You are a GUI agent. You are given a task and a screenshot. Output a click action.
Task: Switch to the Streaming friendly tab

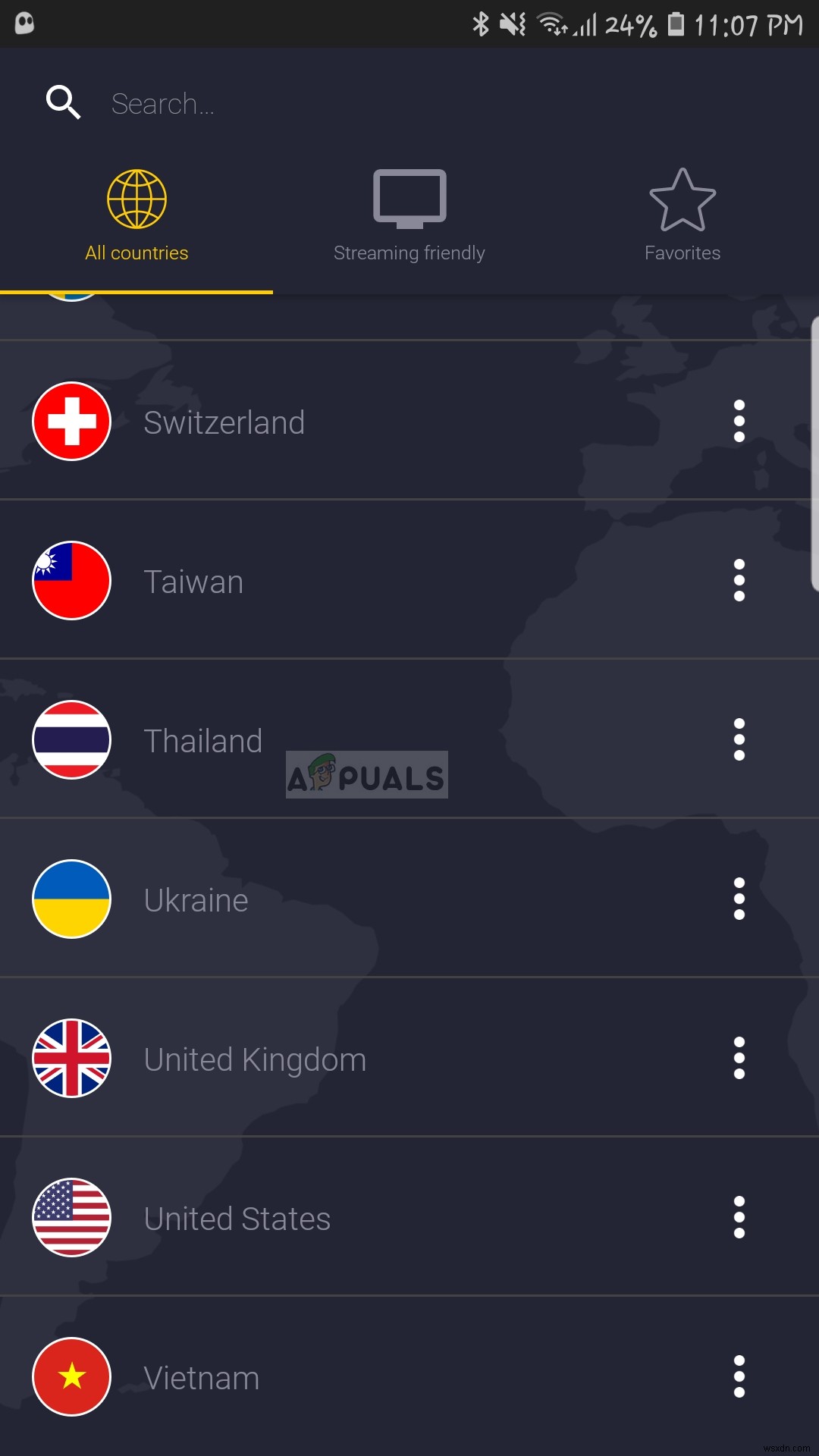[409, 216]
